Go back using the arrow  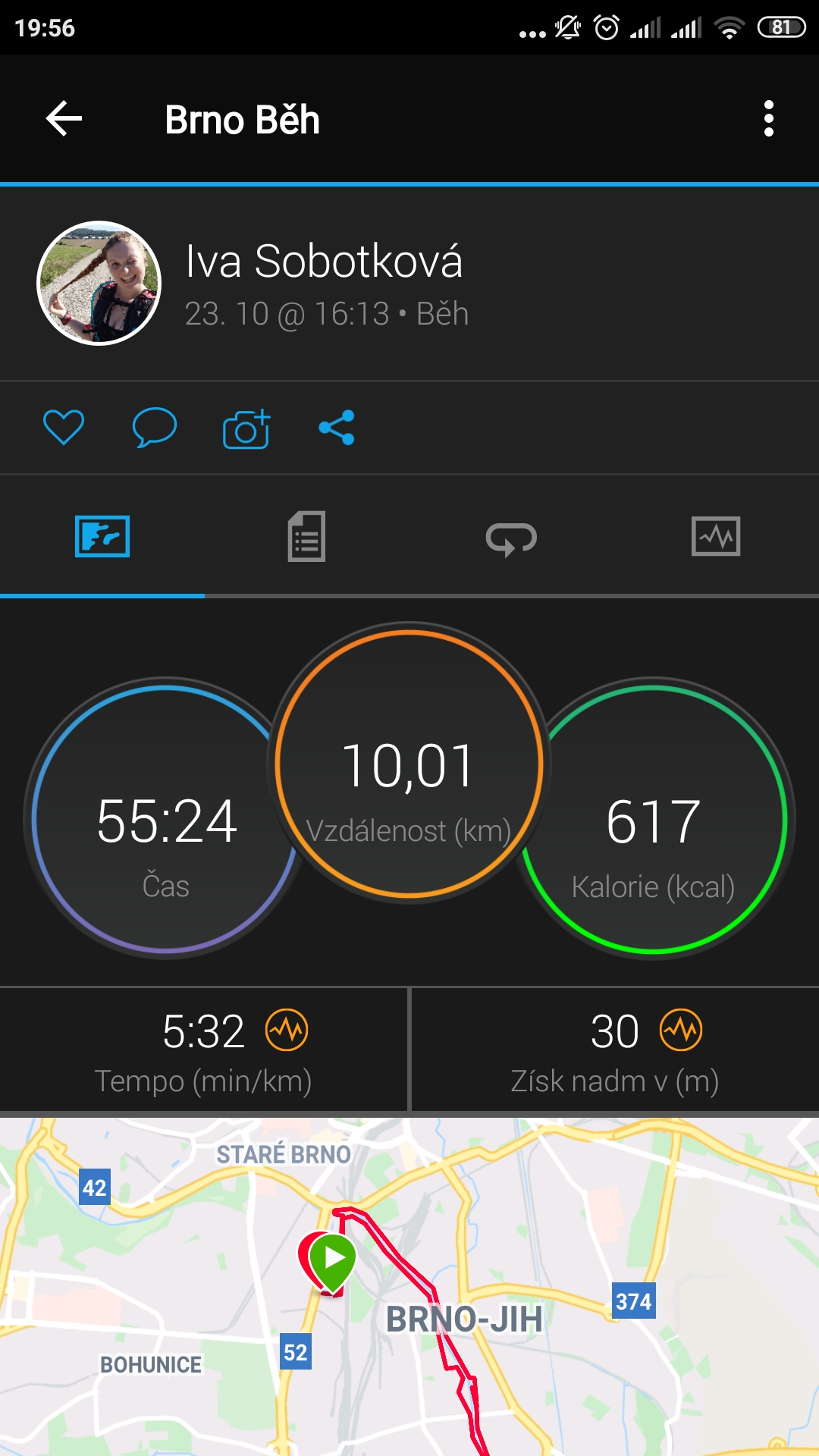64,119
